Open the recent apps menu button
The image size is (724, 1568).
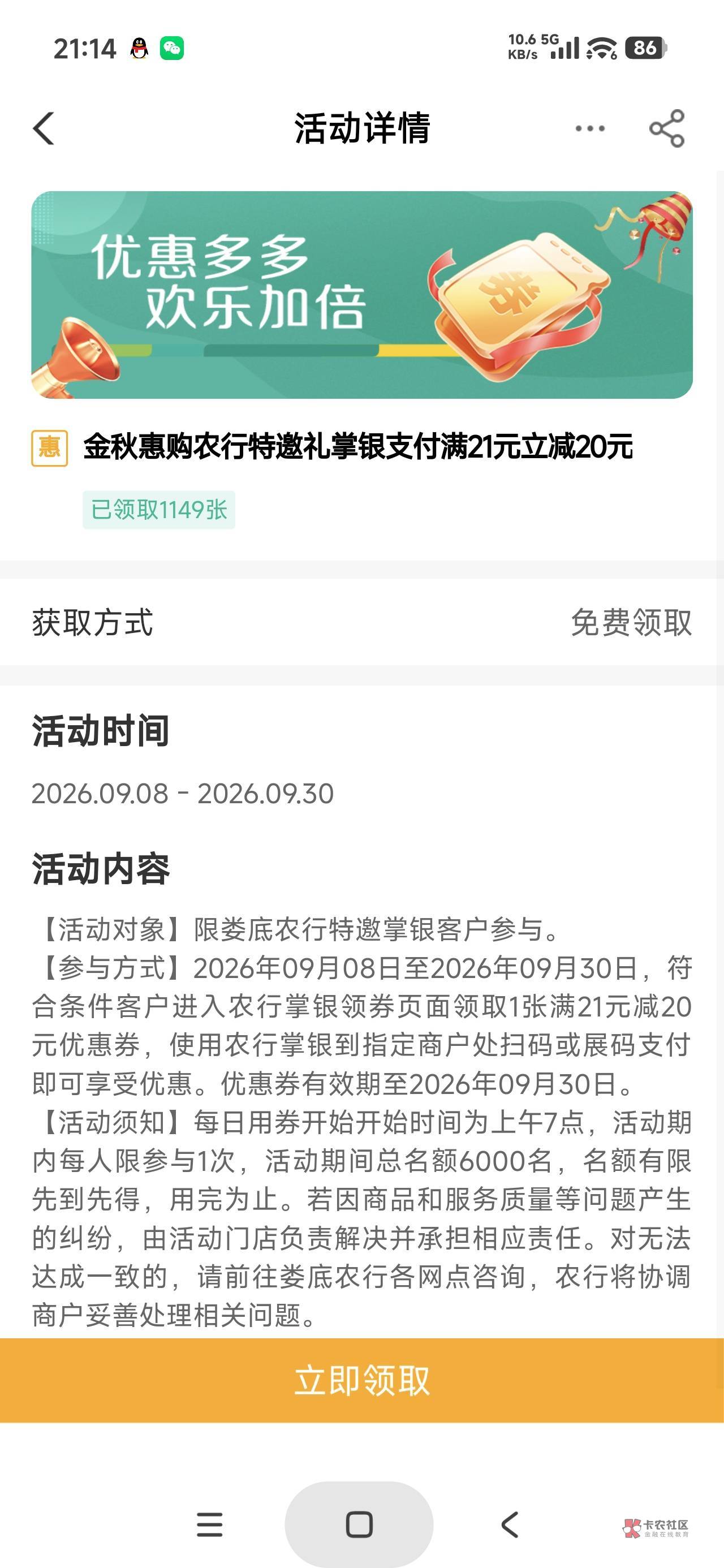pos(209,1525)
